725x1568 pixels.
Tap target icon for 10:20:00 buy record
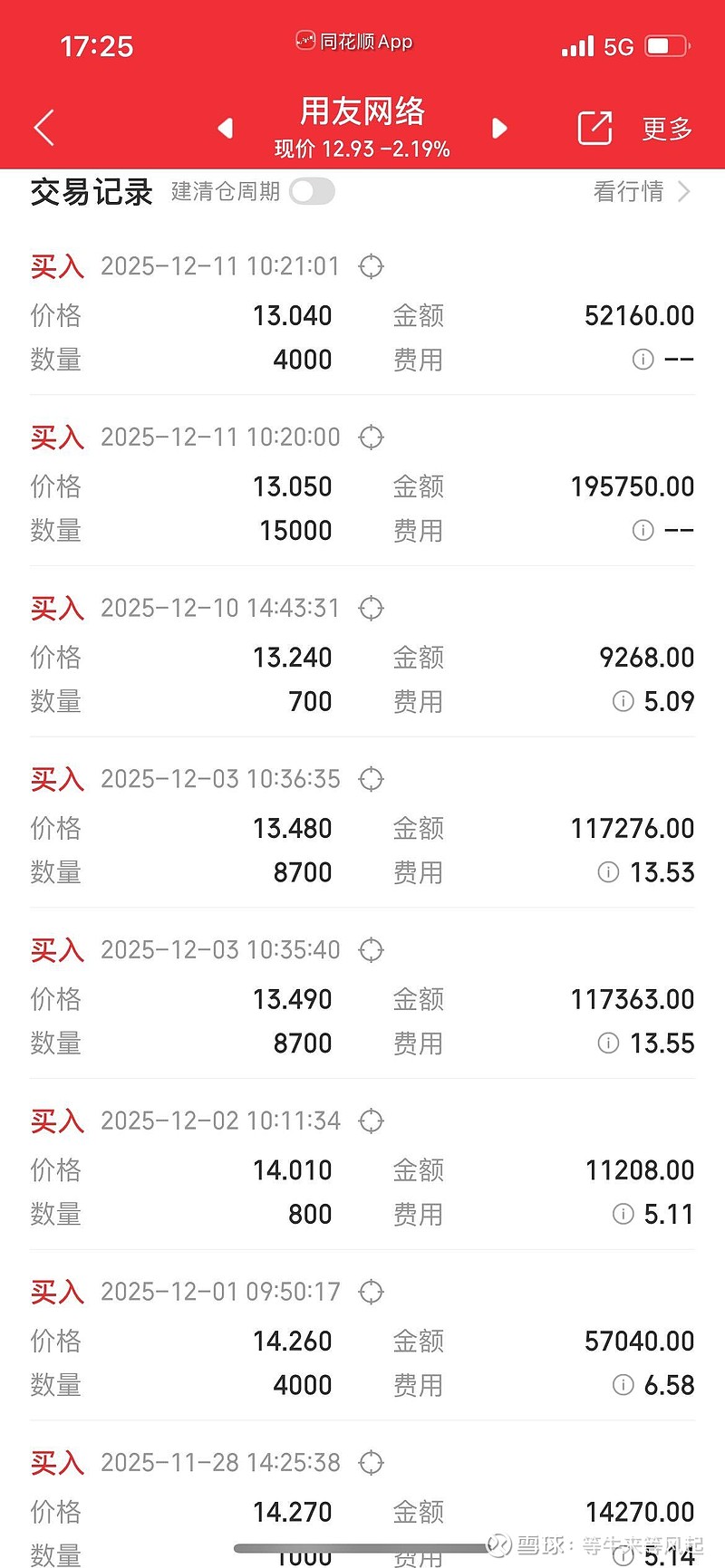371,438
